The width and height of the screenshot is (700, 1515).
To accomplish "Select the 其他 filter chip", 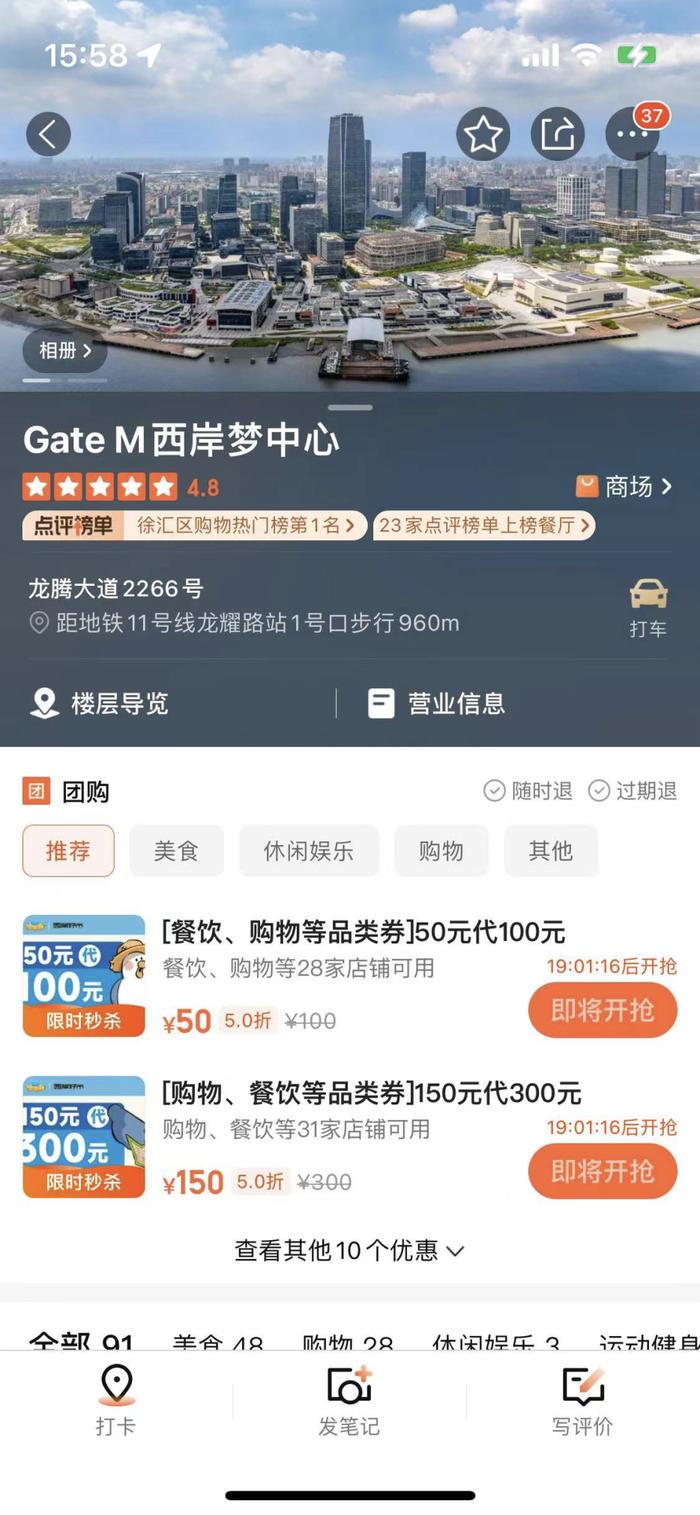I will (x=550, y=851).
